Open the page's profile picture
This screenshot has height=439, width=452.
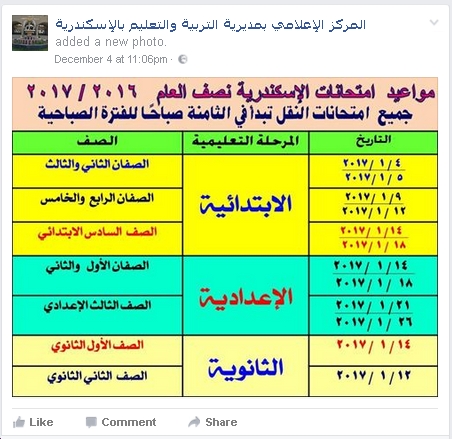pyautogui.click(x=30, y=33)
